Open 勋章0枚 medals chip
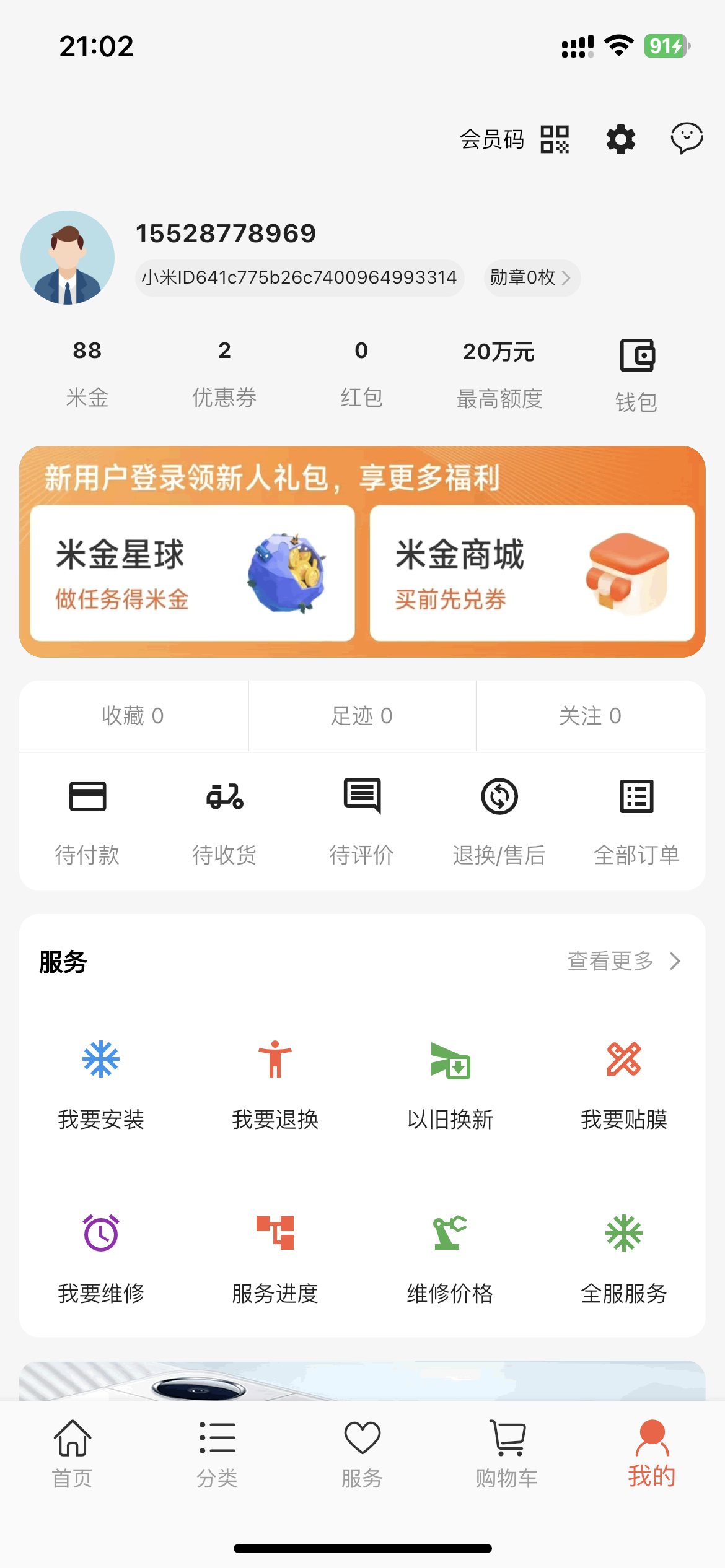725x1568 pixels. pyautogui.click(x=531, y=278)
